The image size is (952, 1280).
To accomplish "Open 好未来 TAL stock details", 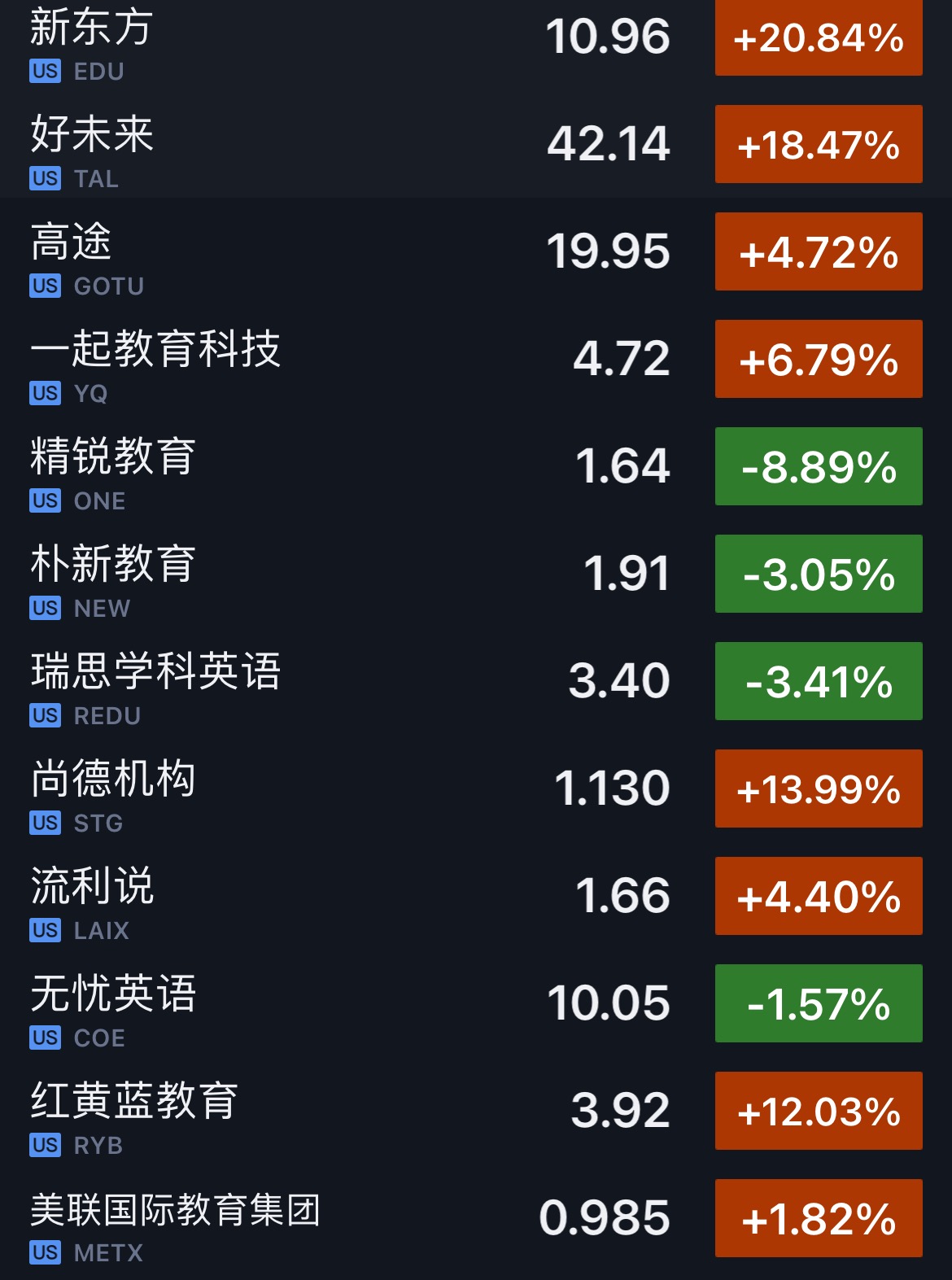I will tap(325, 146).
